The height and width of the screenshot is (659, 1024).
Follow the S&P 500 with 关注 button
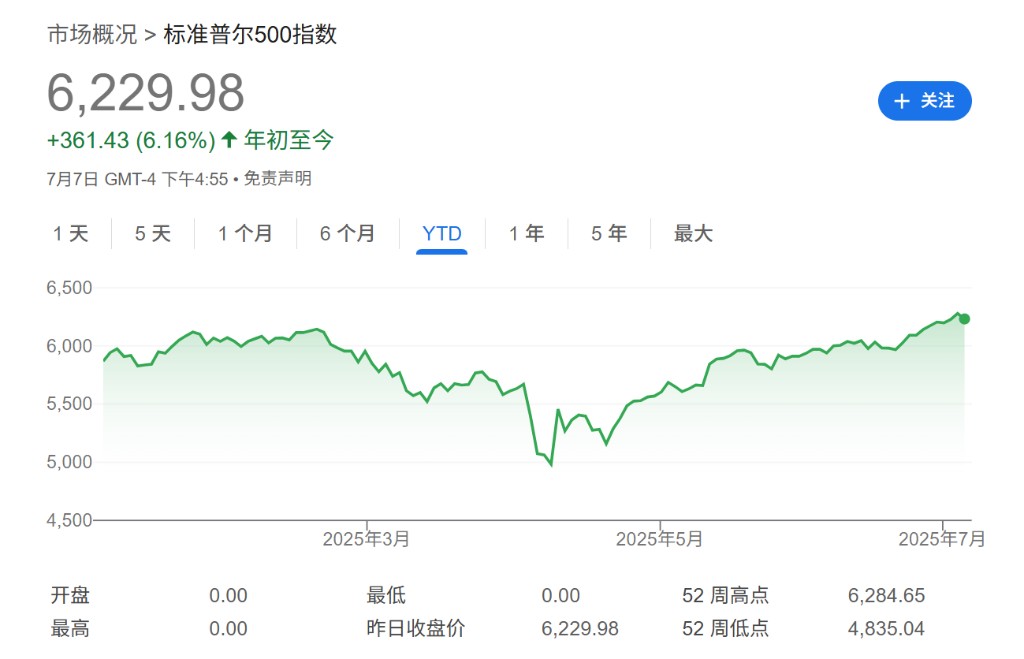click(924, 101)
